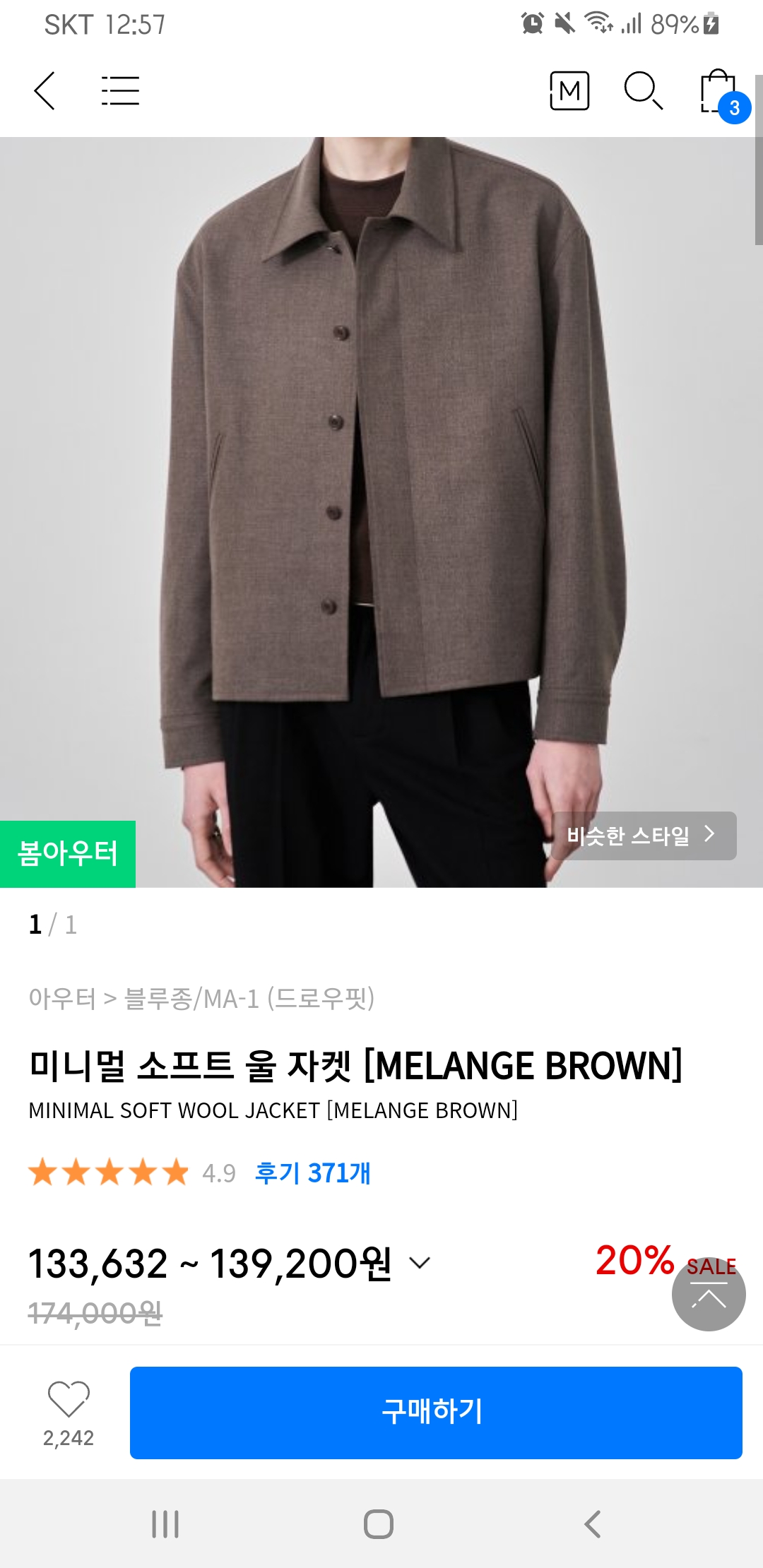Screen dimensions: 763x1568
Task: Read the 후기 371개 reviews
Action: (x=312, y=1173)
